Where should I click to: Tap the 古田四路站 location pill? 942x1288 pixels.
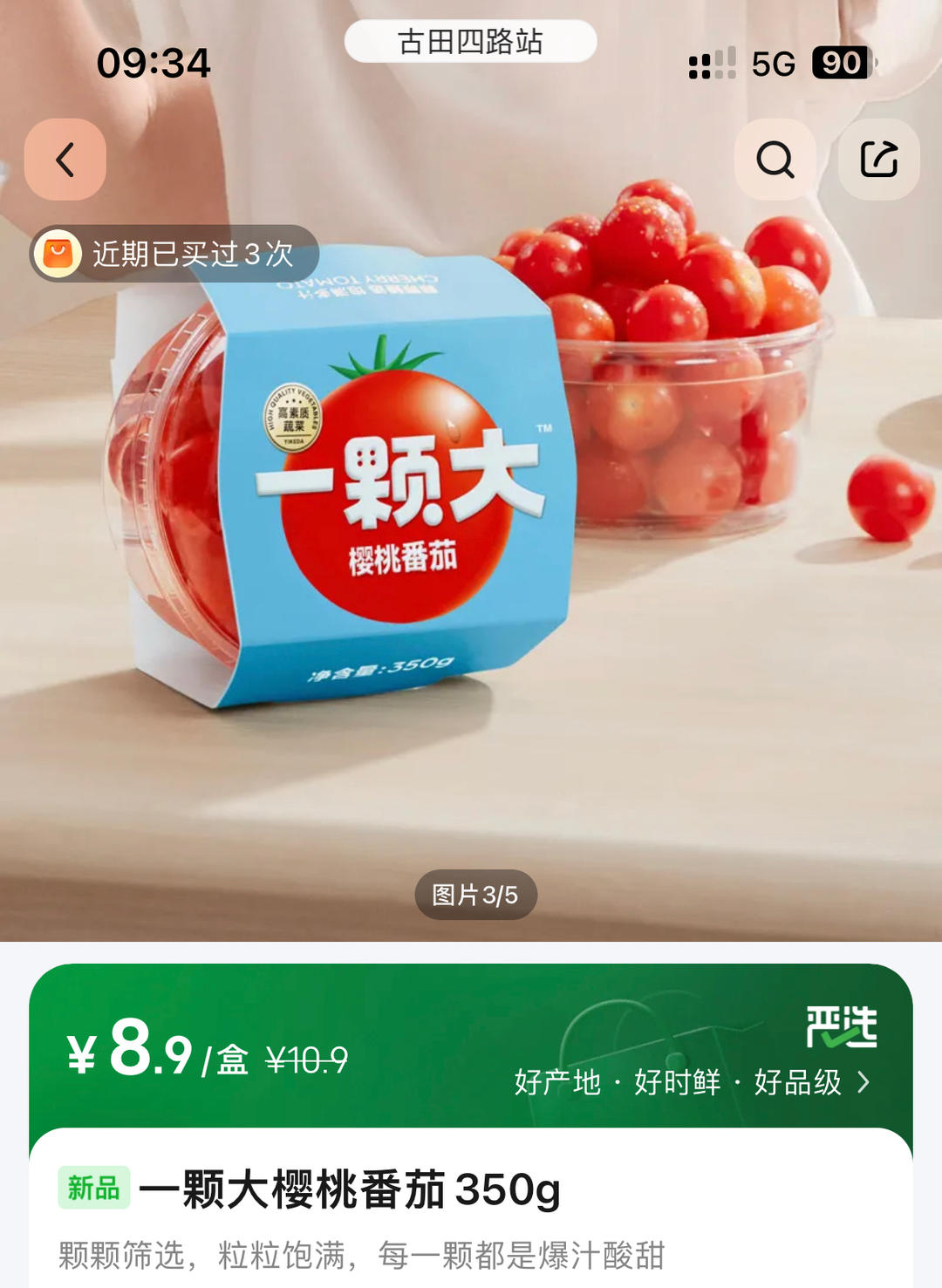click(470, 42)
